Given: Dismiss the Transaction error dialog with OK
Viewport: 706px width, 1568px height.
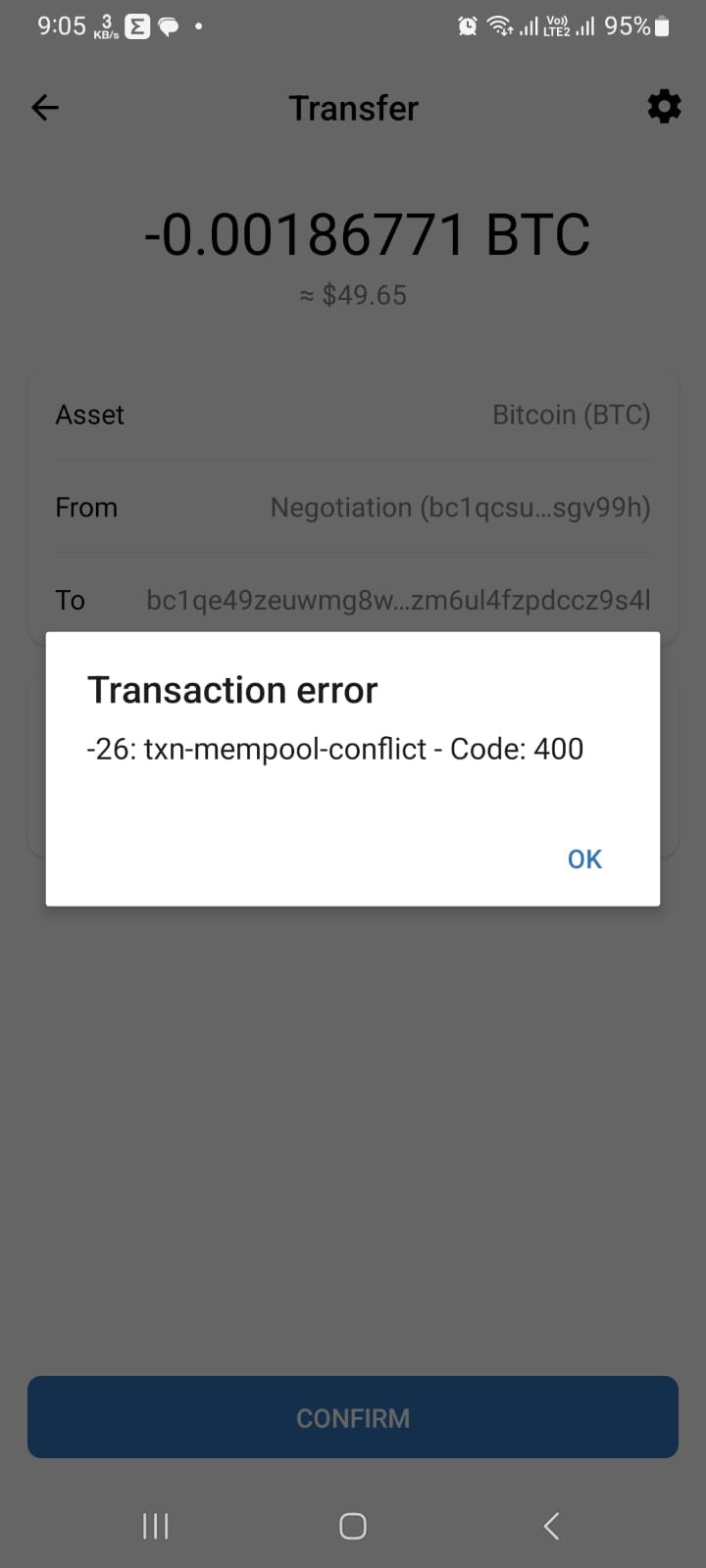Looking at the screenshot, I should click(x=584, y=859).
